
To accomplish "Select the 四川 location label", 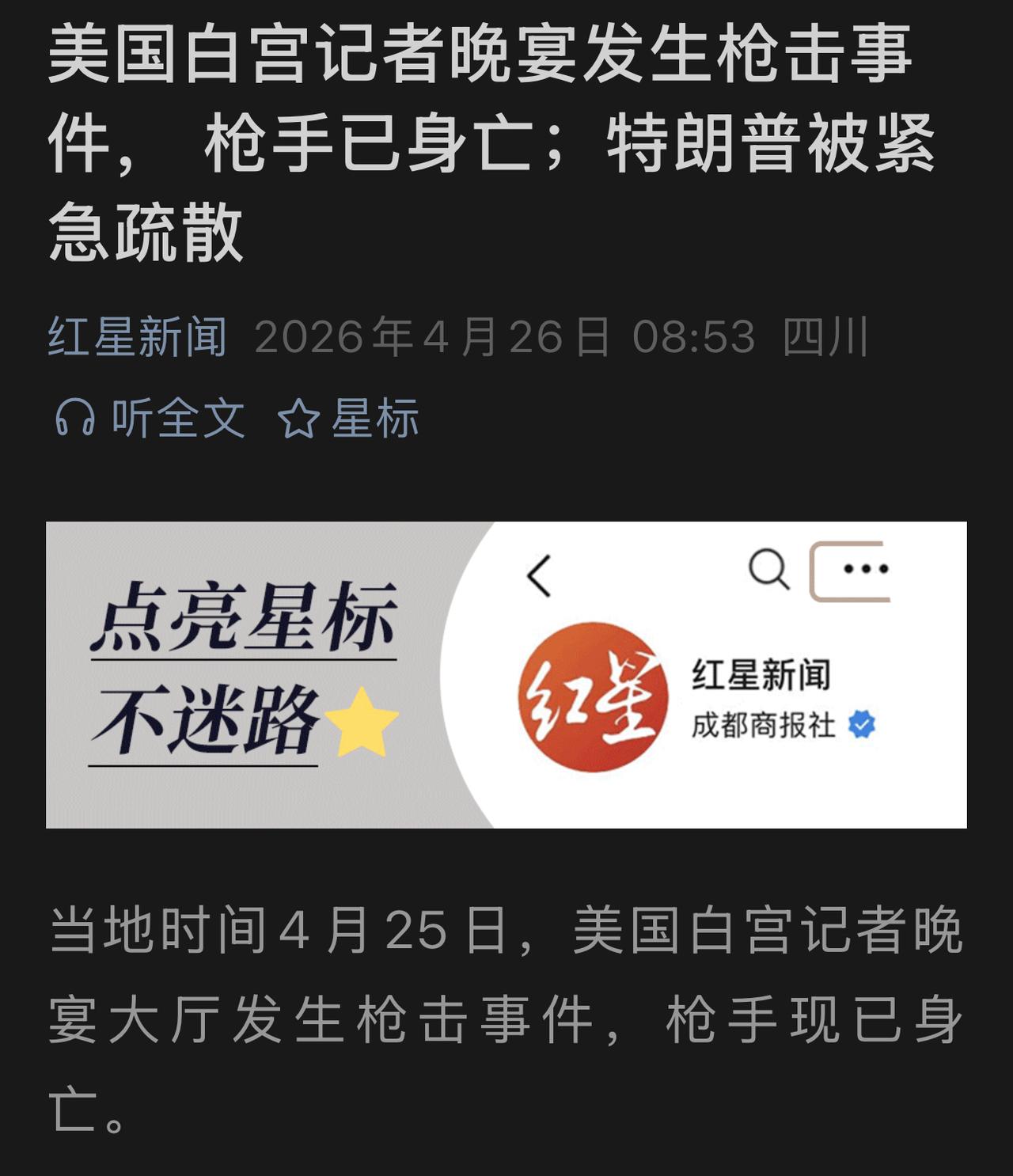I will point(827,336).
